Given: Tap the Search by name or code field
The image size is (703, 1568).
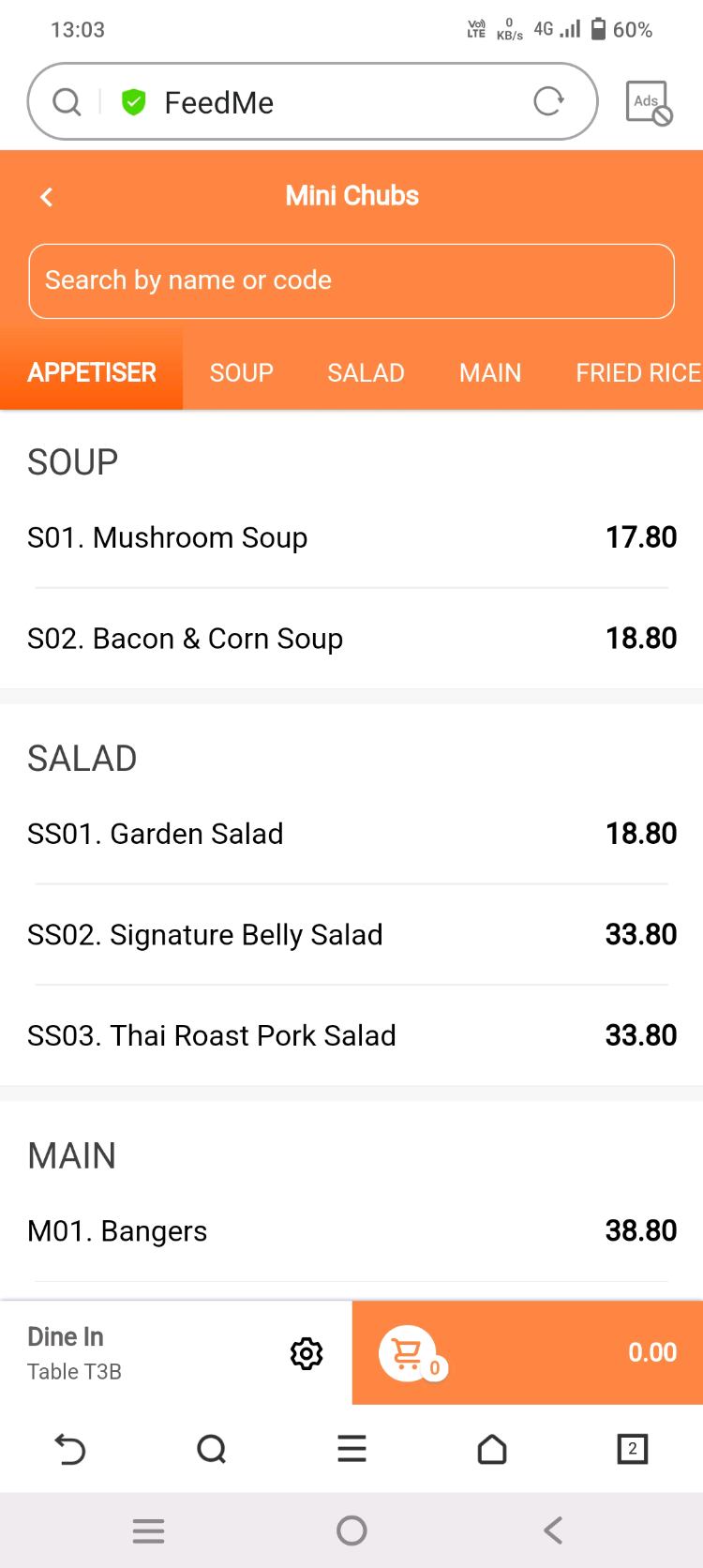Looking at the screenshot, I should [x=351, y=280].
